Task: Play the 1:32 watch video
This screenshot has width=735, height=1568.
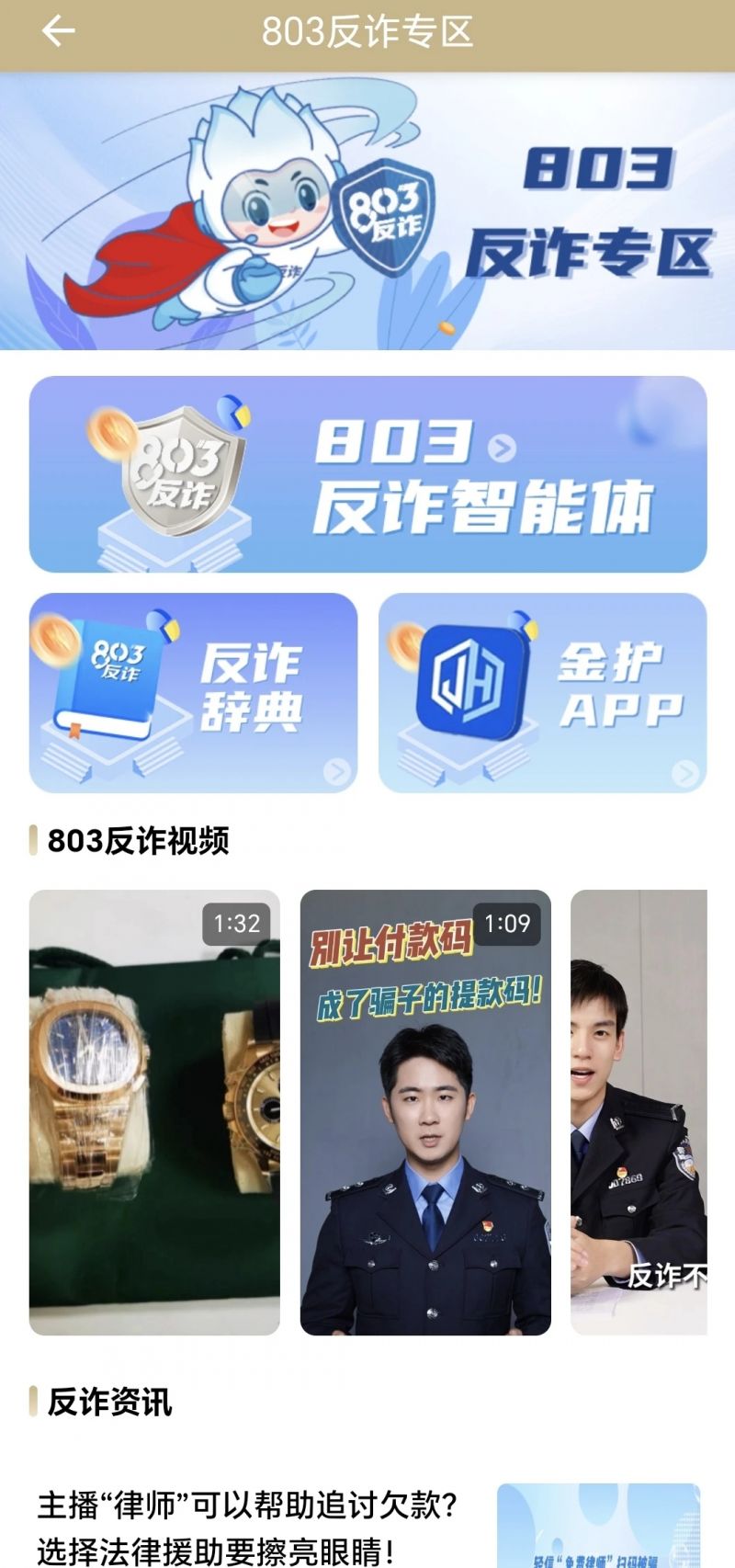Action: click(154, 1112)
